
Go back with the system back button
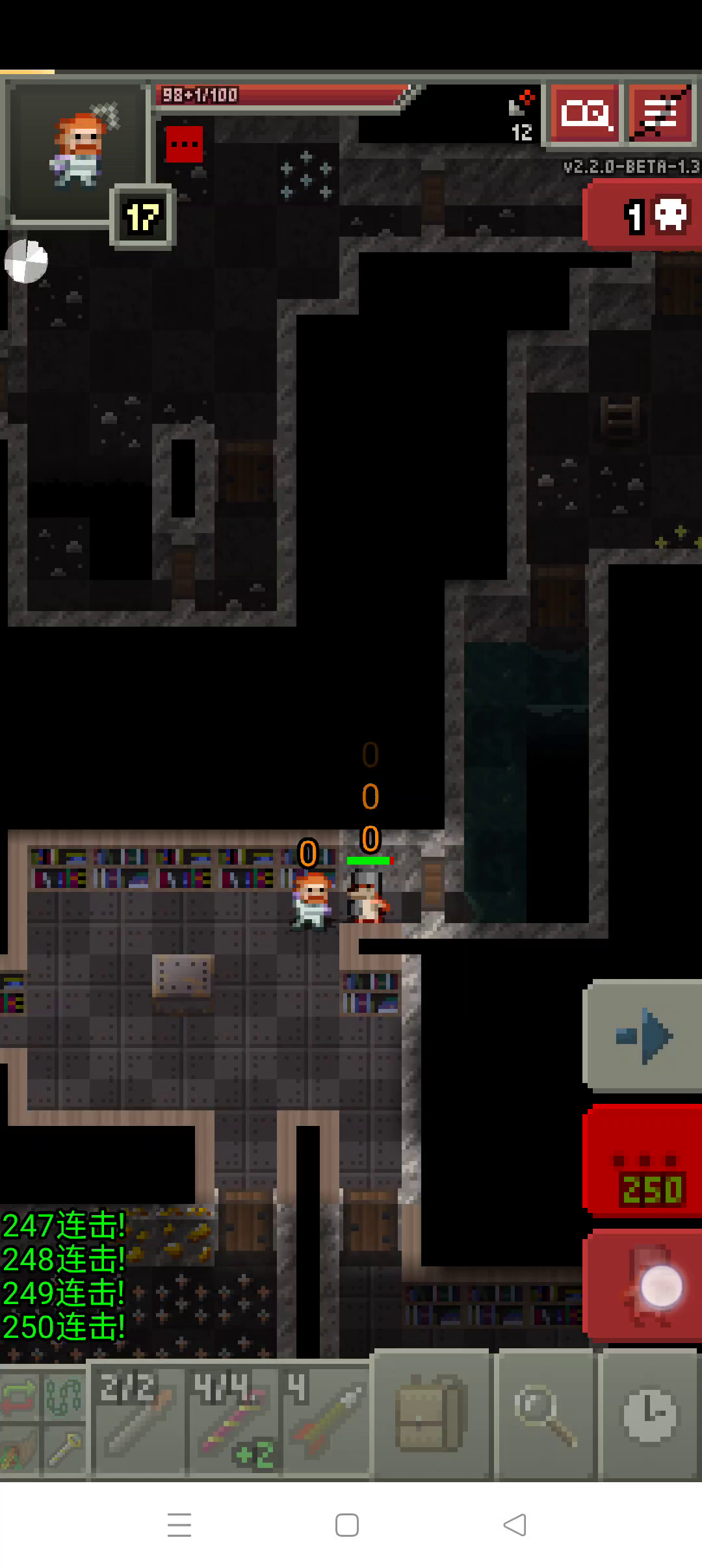click(x=515, y=1525)
